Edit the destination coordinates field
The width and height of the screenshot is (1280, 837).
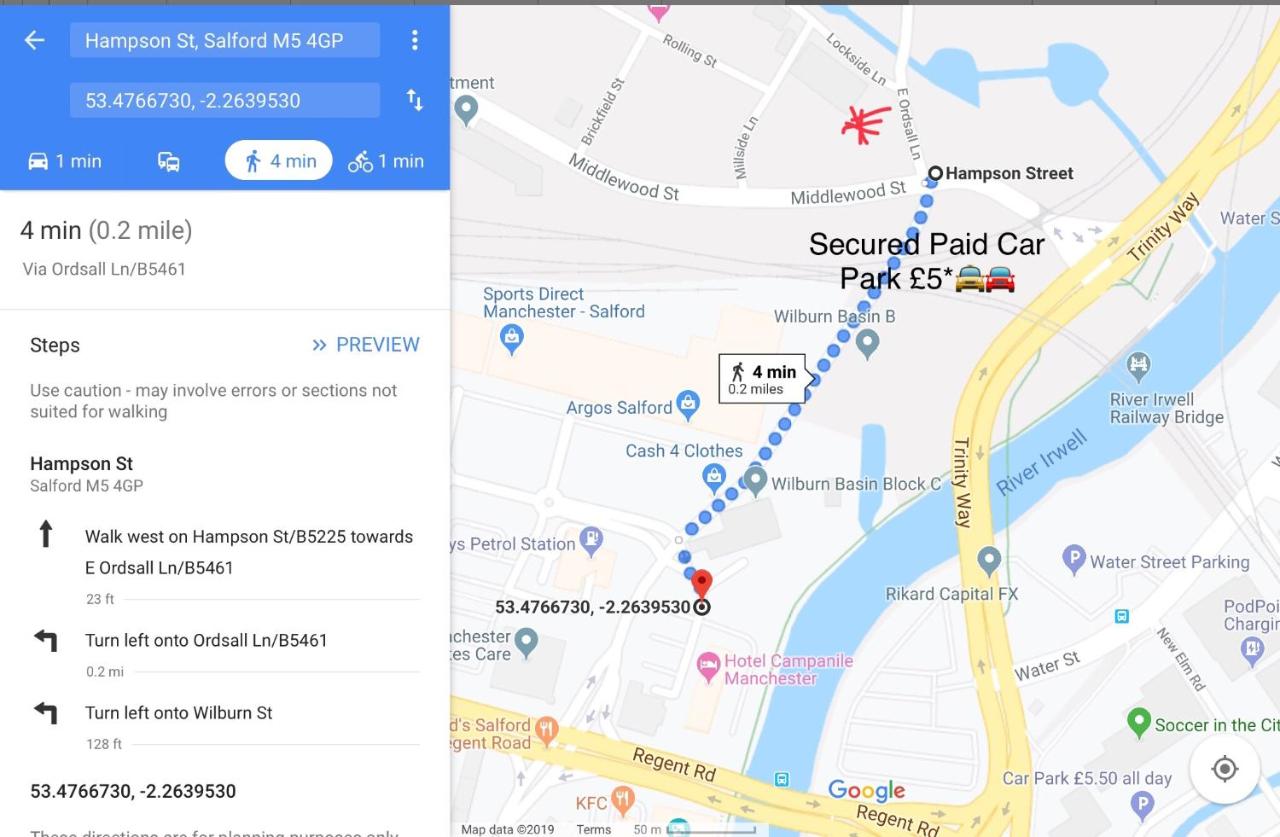point(224,100)
